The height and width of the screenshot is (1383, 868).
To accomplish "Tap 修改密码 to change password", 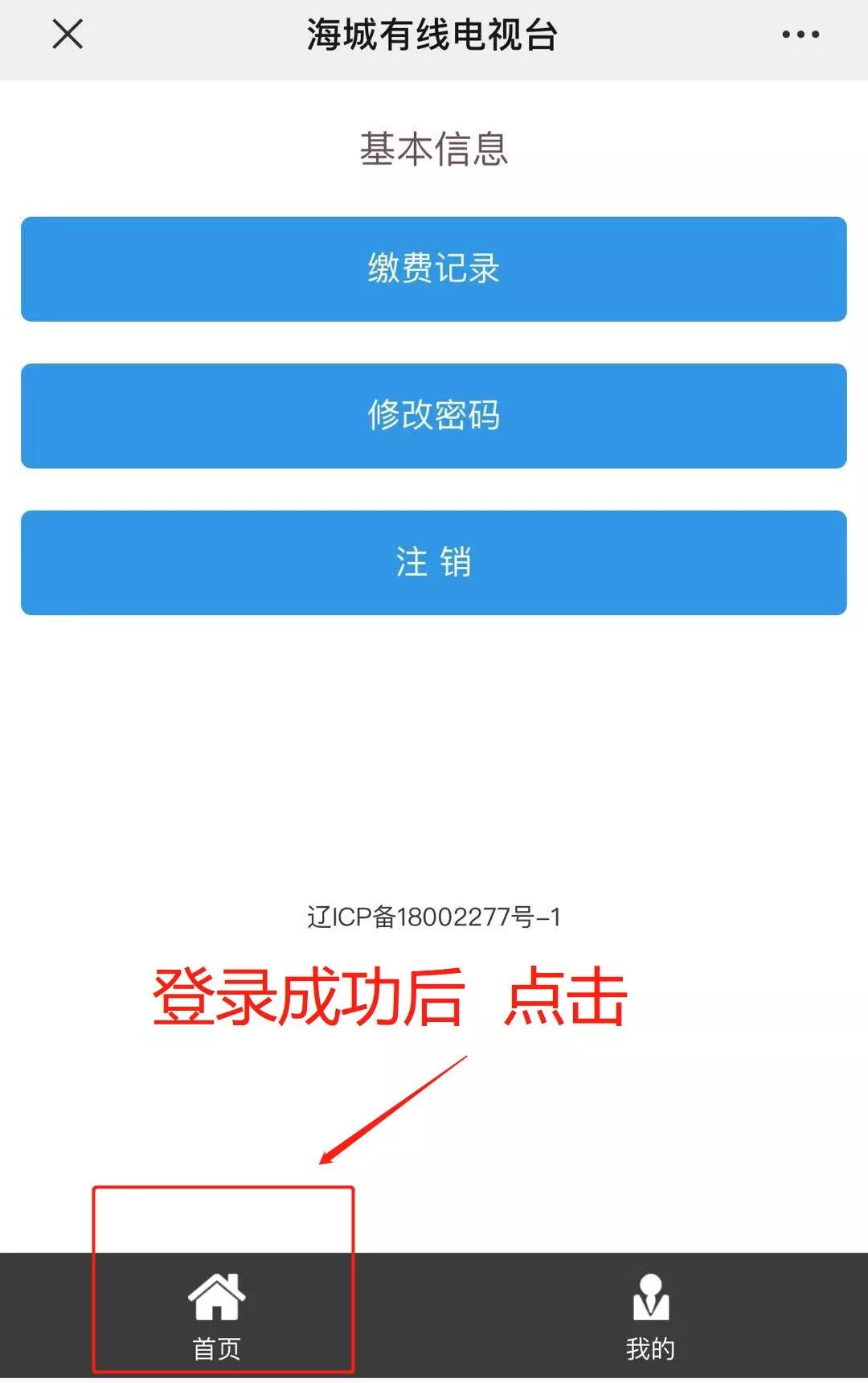I will point(434,416).
